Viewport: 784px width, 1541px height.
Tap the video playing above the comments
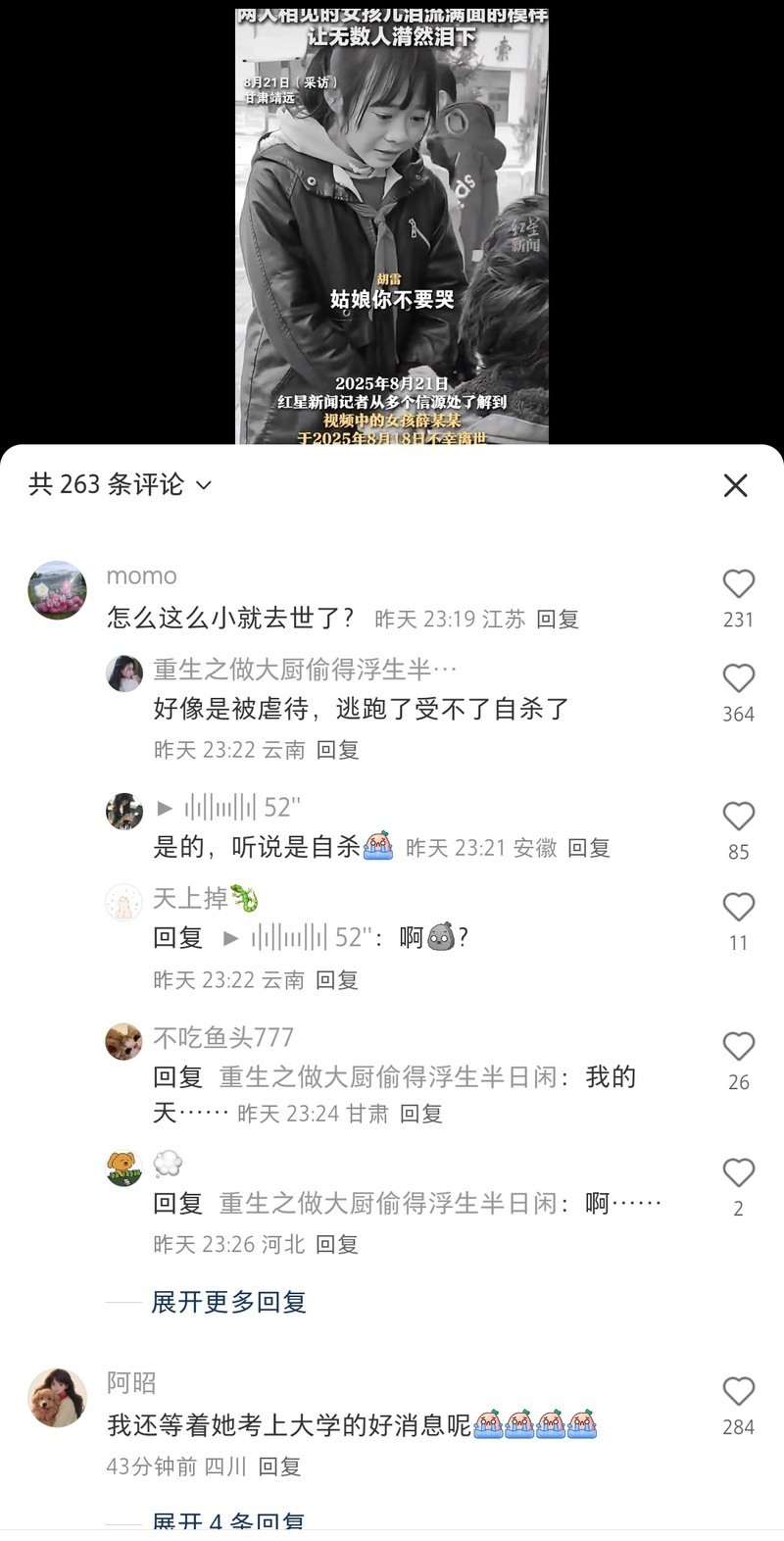click(392, 225)
